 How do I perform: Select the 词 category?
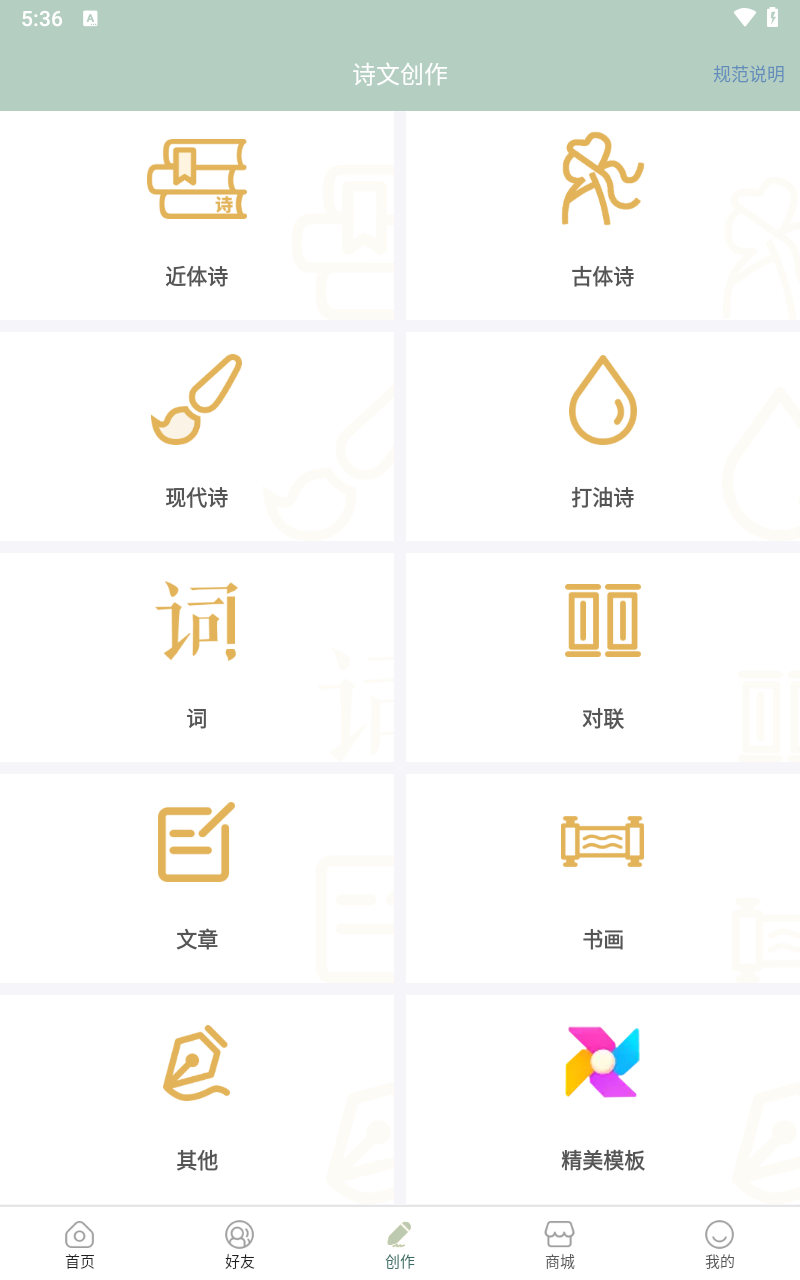(197, 657)
